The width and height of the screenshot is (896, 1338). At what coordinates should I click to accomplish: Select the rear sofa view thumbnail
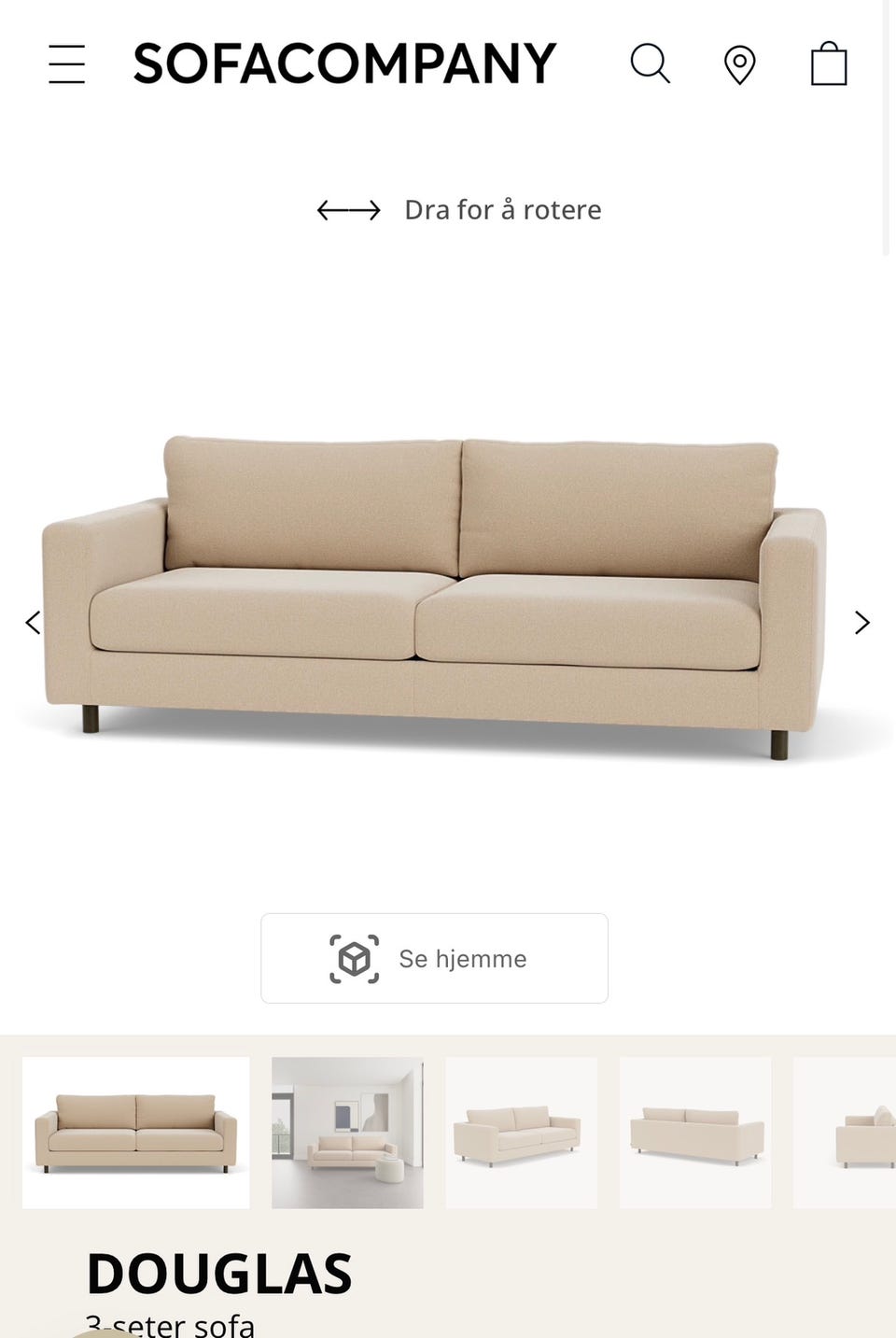pos(694,1131)
